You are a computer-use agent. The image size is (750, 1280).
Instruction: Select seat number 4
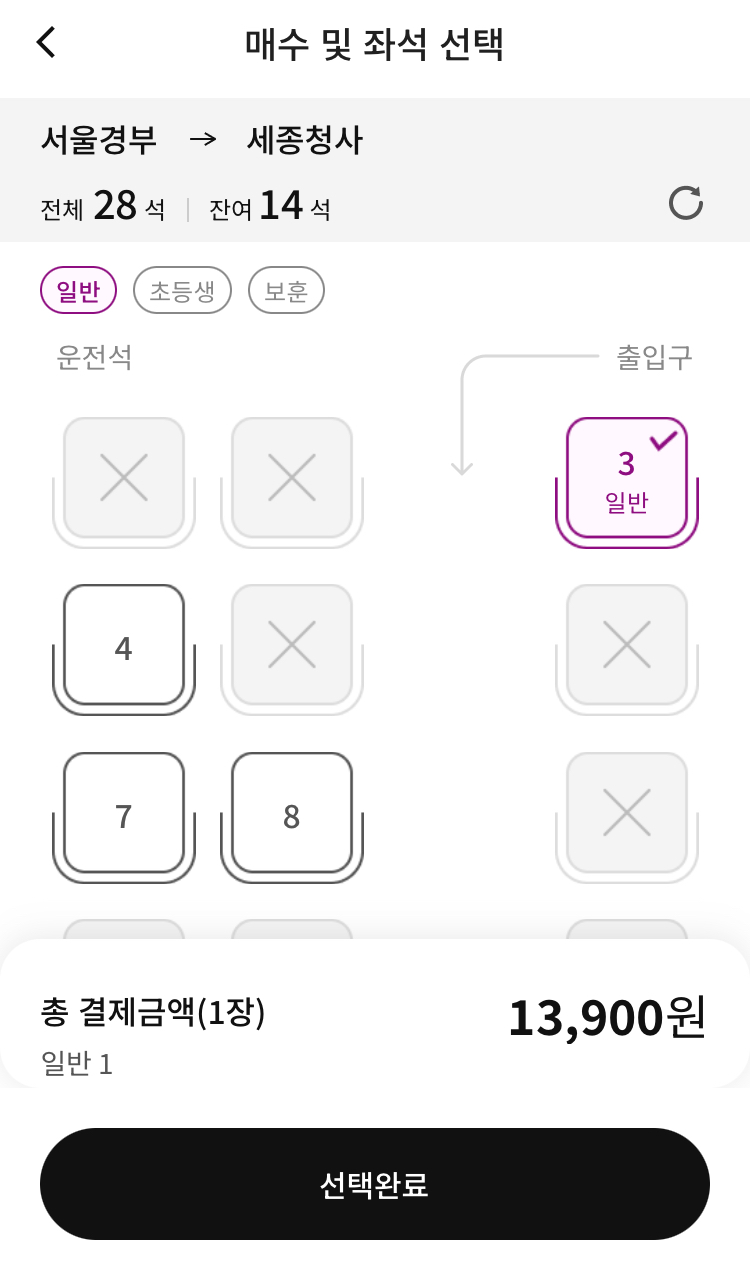(122, 646)
